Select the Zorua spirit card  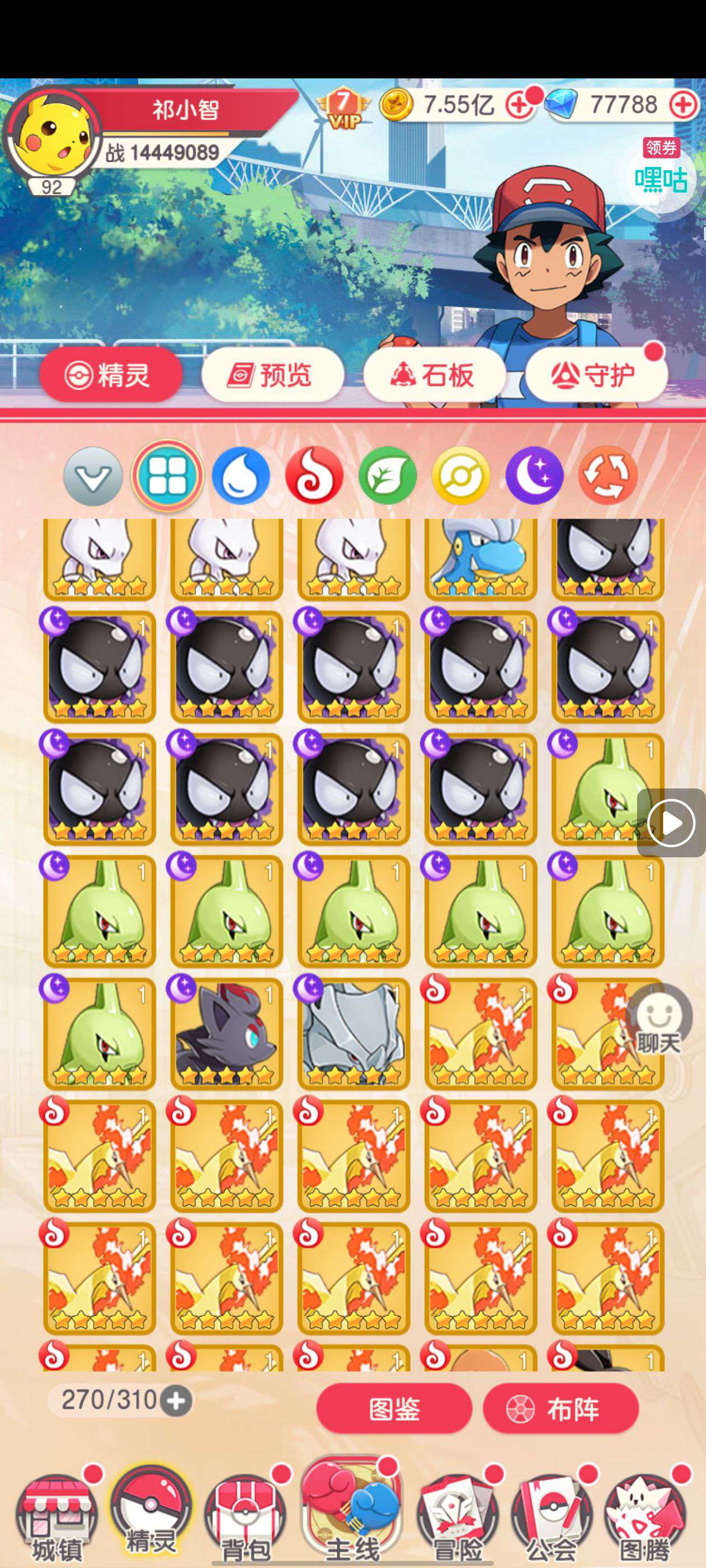(226, 1033)
